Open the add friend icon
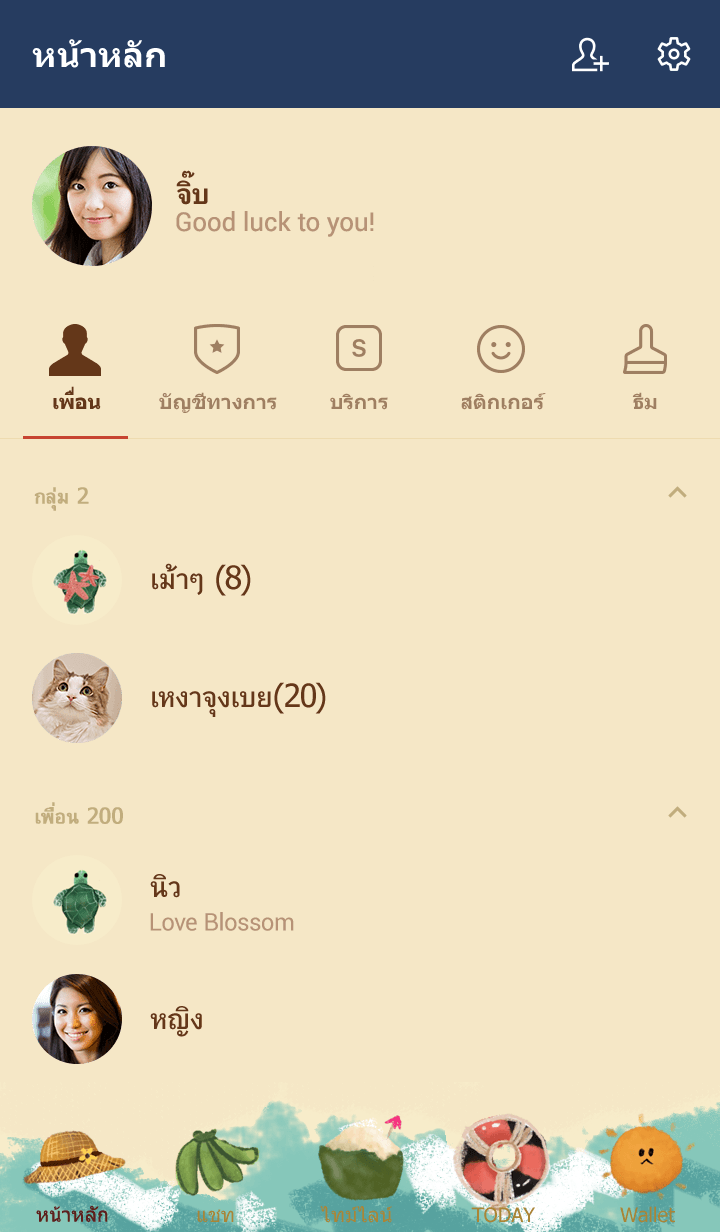The width and height of the screenshot is (720, 1232). [589, 55]
